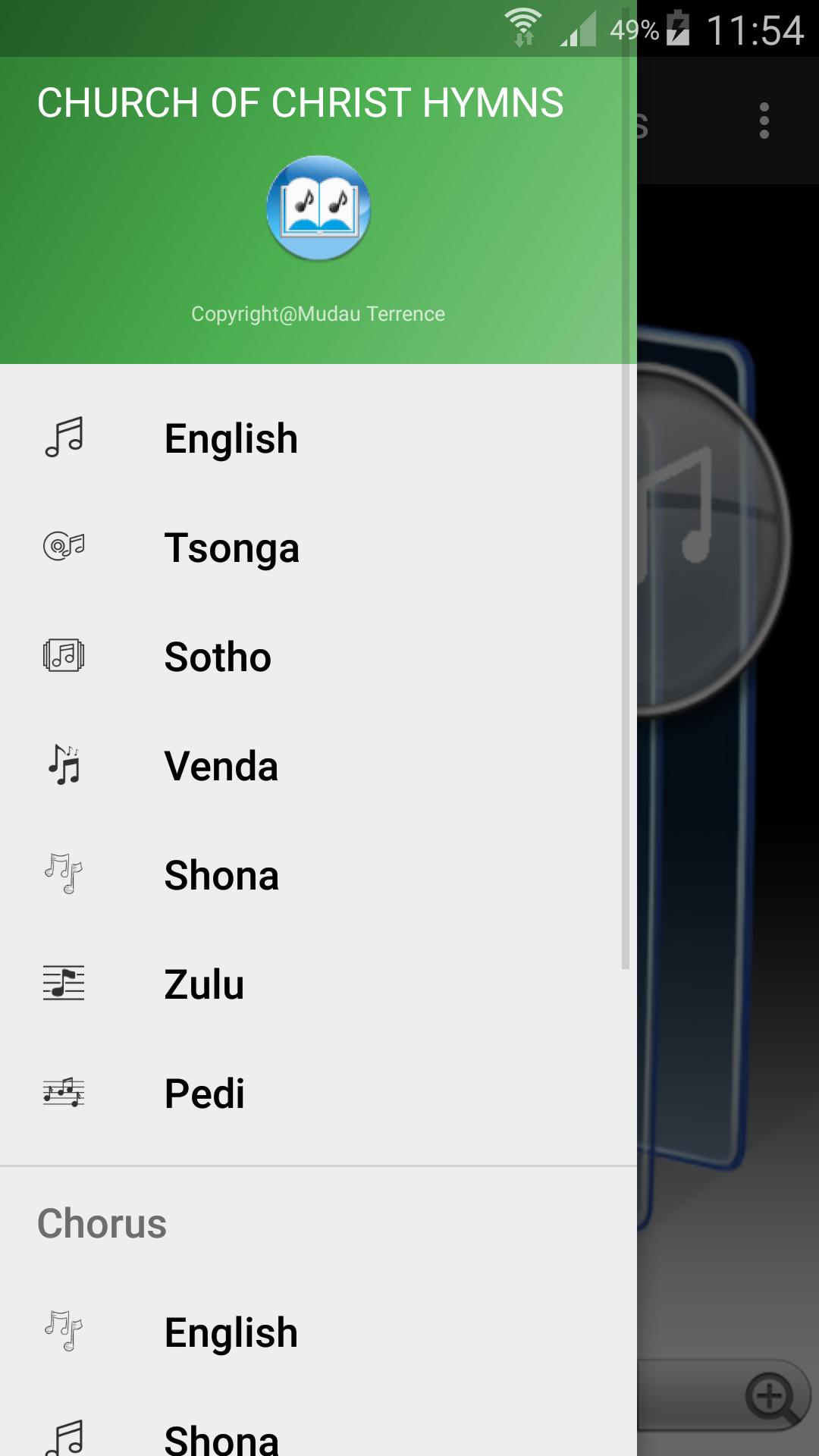The height and width of the screenshot is (1456, 819).
Task: Open English hymns under the header
Action: tap(318, 438)
